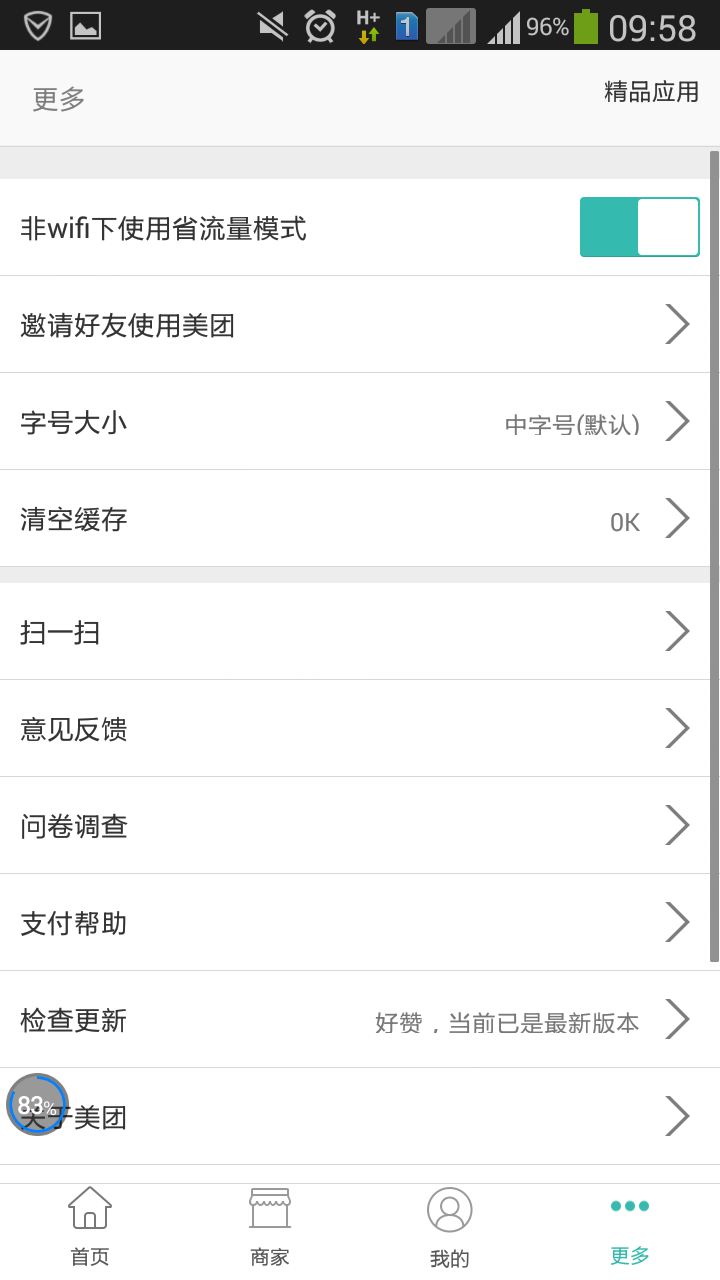720x1280 pixels.
Task: Switch to the 商家 tab
Action: [x=270, y=1230]
